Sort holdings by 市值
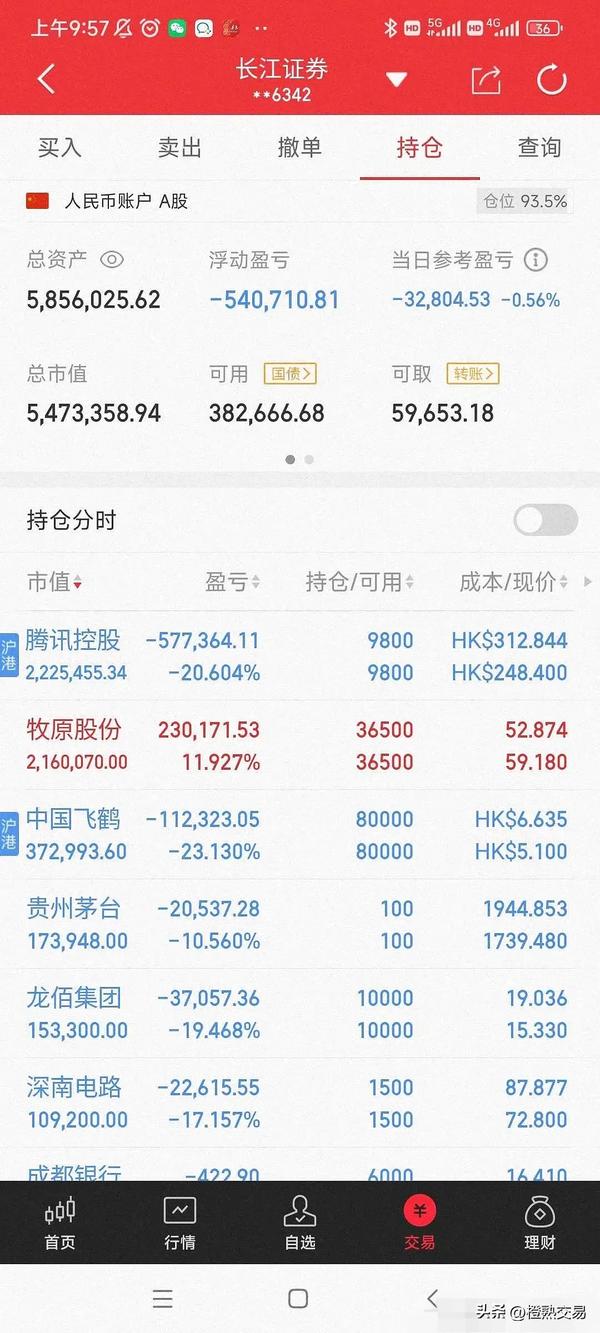Image resolution: width=600 pixels, height=1333 pixels. 54,582
